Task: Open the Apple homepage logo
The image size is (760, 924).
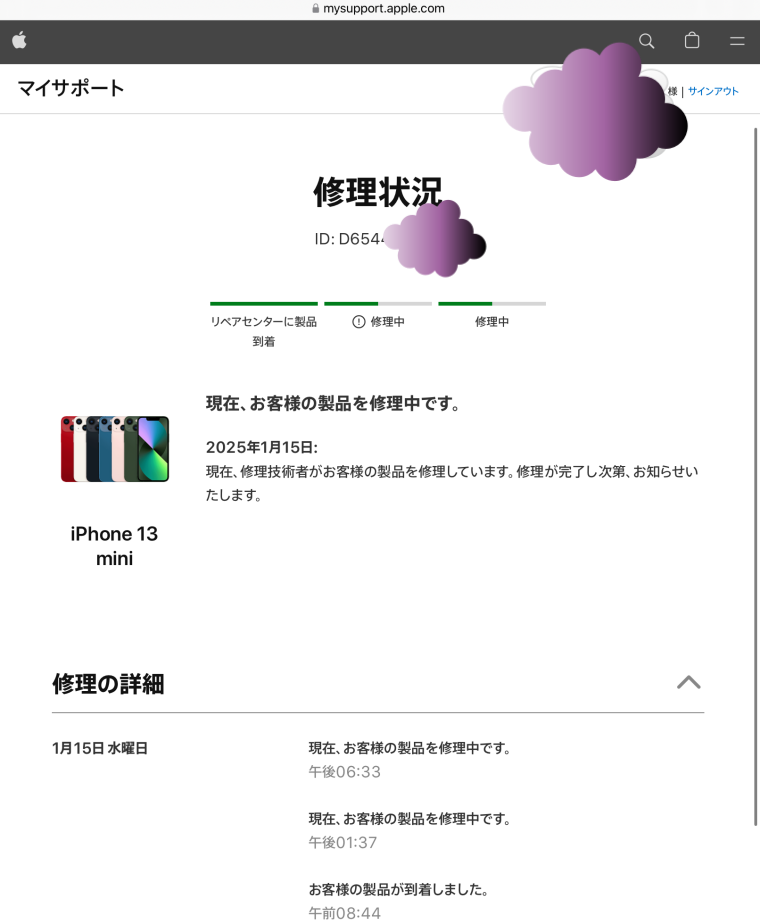Action: [x=19, y=41]
